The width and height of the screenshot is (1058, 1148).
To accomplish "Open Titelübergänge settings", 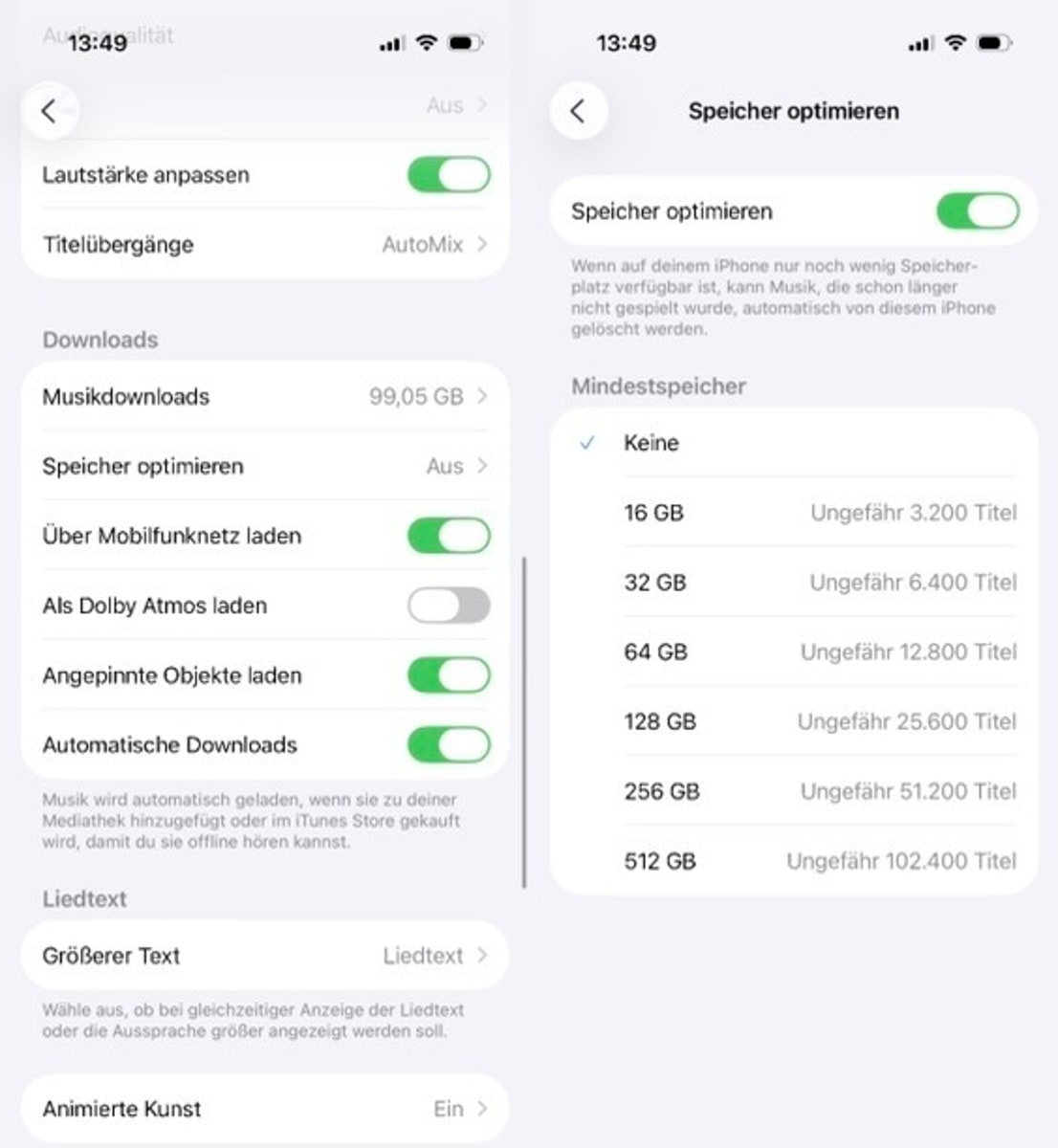I will 264,245.
